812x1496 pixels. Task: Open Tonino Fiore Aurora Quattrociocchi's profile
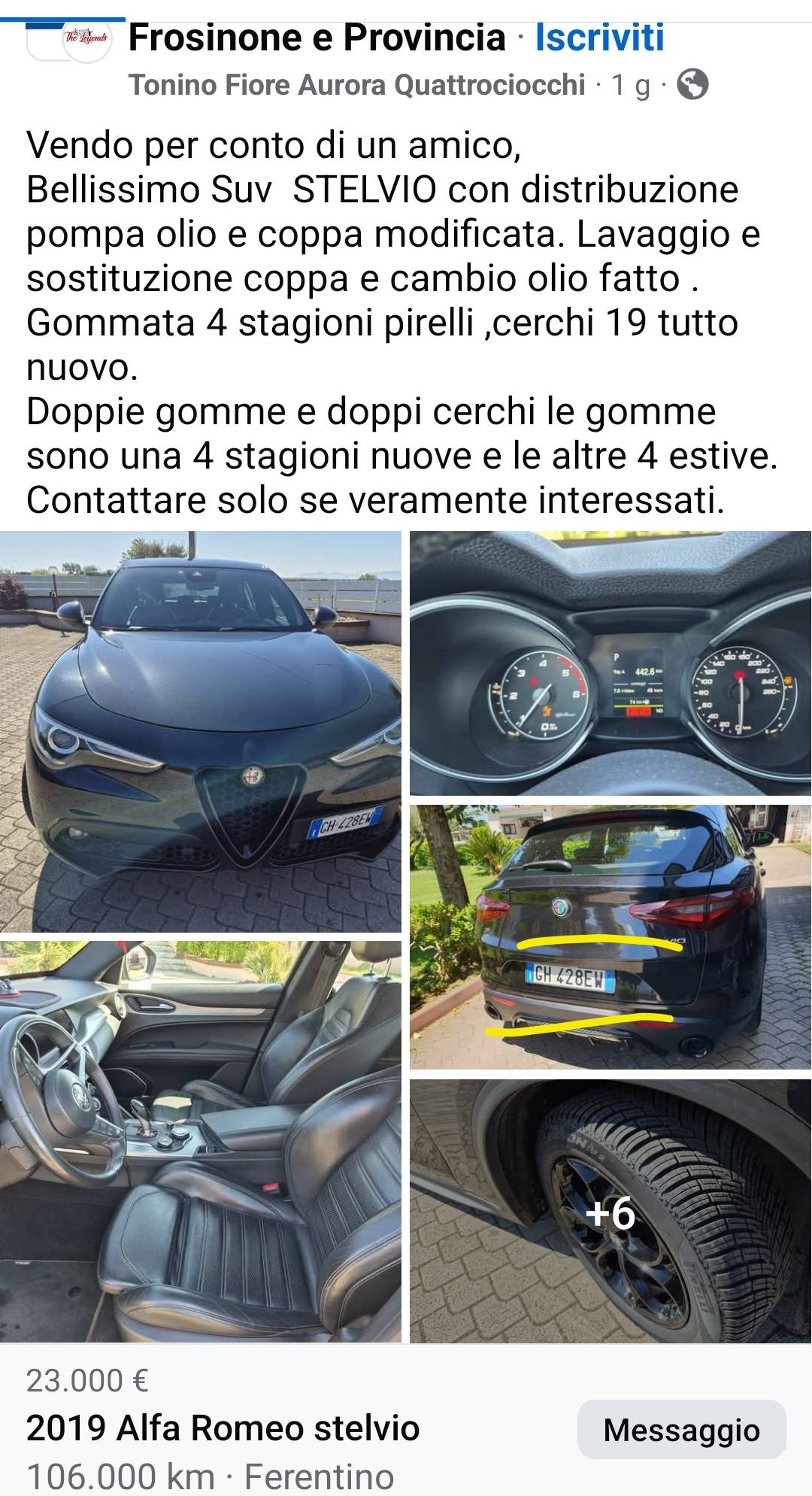coord(356,85)
